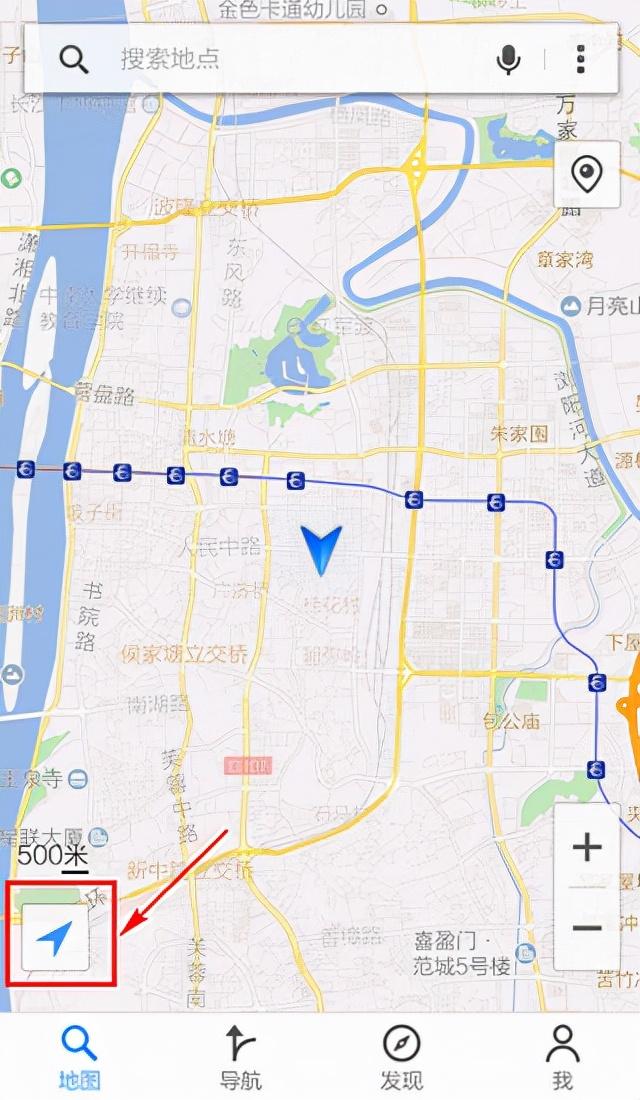Zoom in with the plus button
The width and height of the screenshot is (640, 1100).
pos(587,848)
